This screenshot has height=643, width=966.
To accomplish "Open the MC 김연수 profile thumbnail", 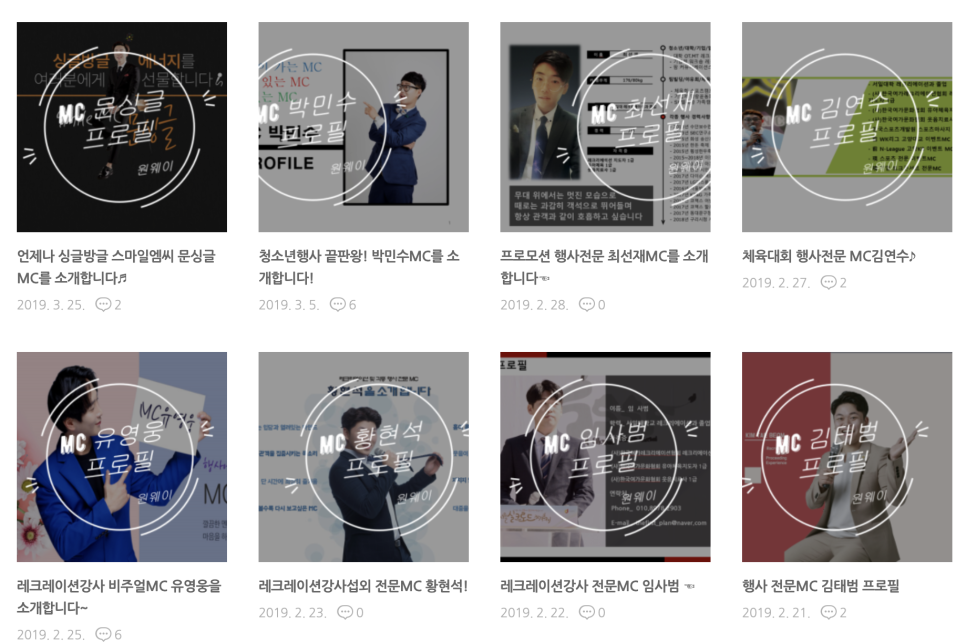I will 847,127.
